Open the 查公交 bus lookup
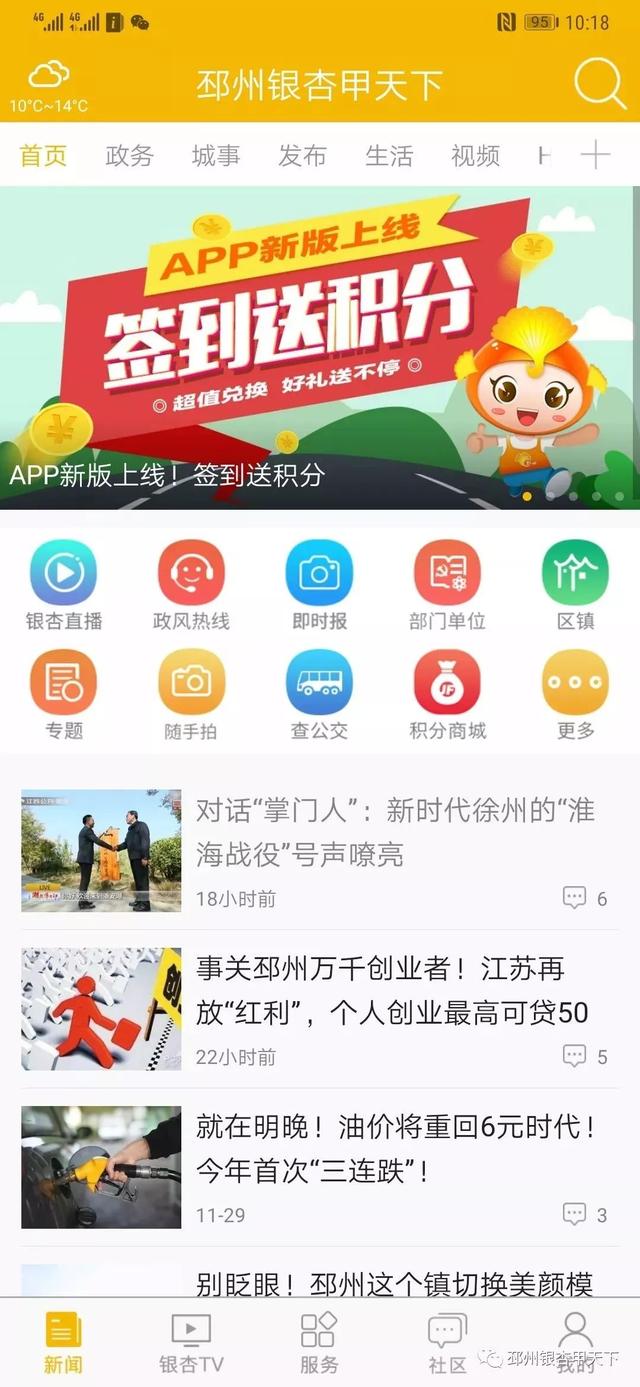This screenshot has width=640, height=1387. tap(319, 694)
